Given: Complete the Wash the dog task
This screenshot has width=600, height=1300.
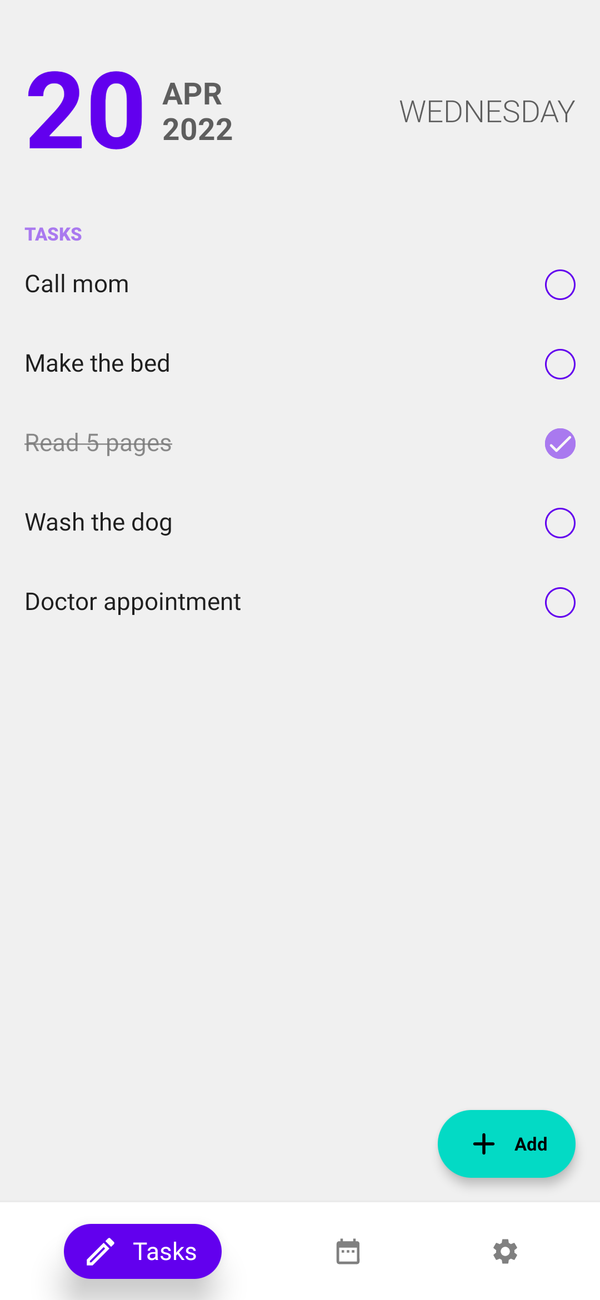Looking at the screenshot, I should (560, 523).
